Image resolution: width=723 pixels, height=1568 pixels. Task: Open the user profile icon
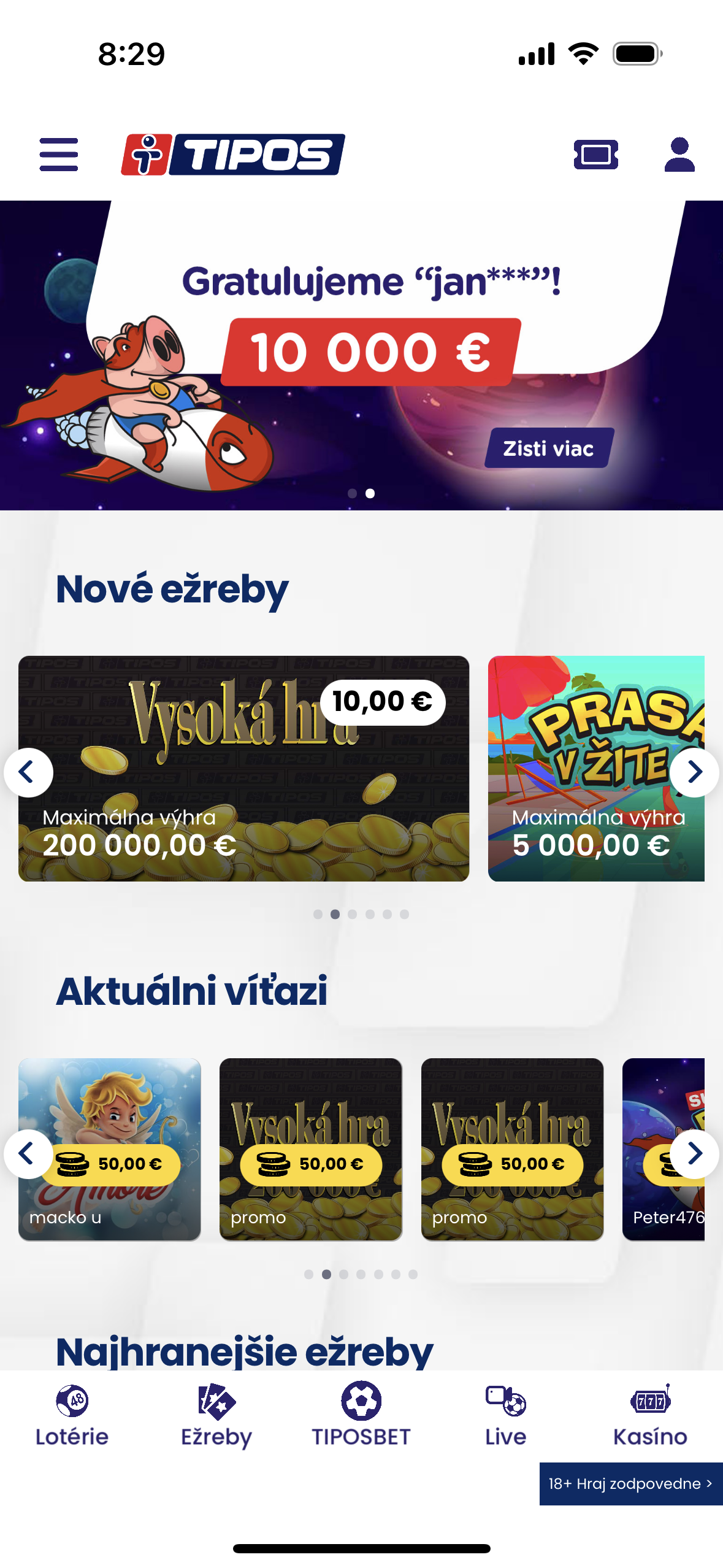click(678, 155)
